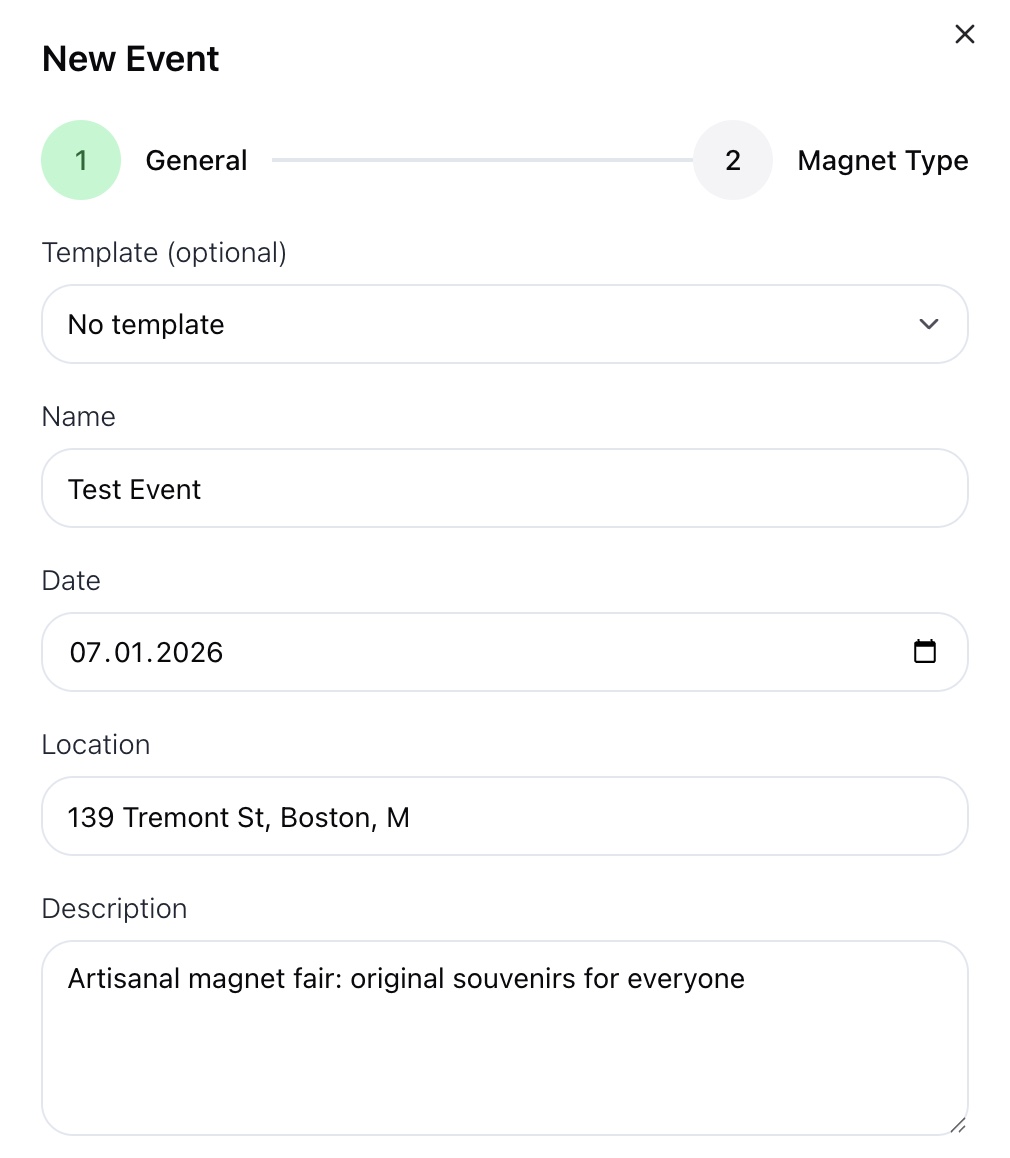Edit the Name field with Test Event

click(504, 488)
